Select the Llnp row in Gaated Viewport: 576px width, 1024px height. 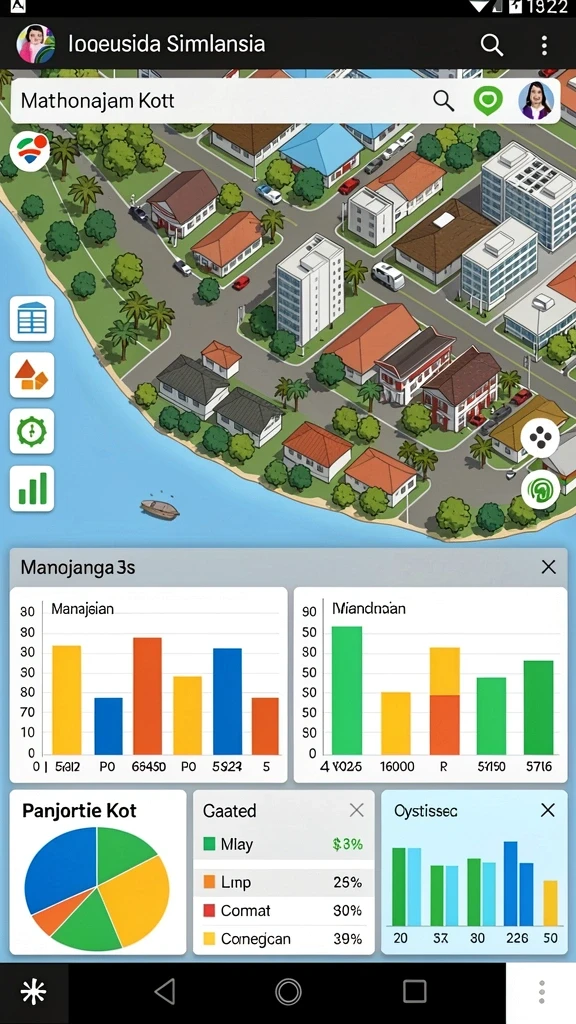pos(283,882)
